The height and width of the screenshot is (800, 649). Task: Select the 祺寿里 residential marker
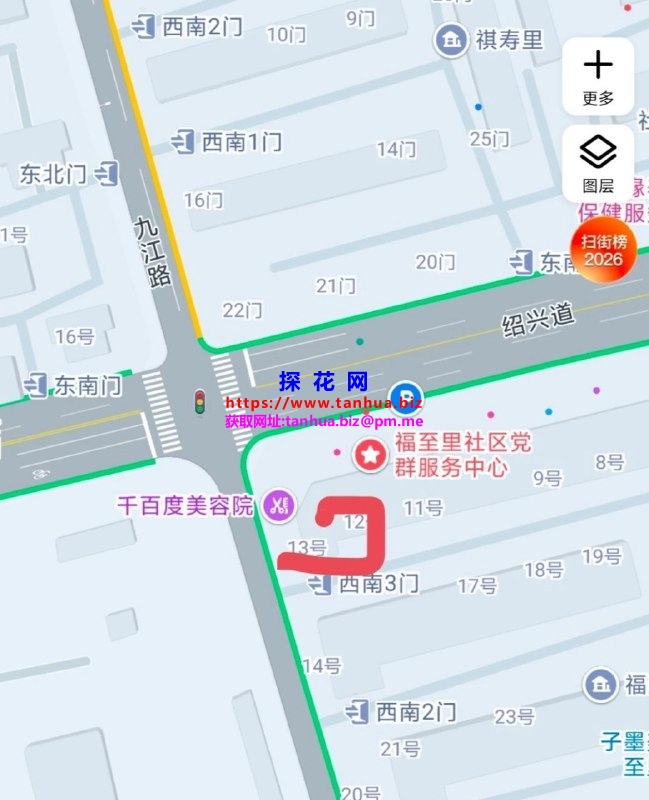(452, 40)
